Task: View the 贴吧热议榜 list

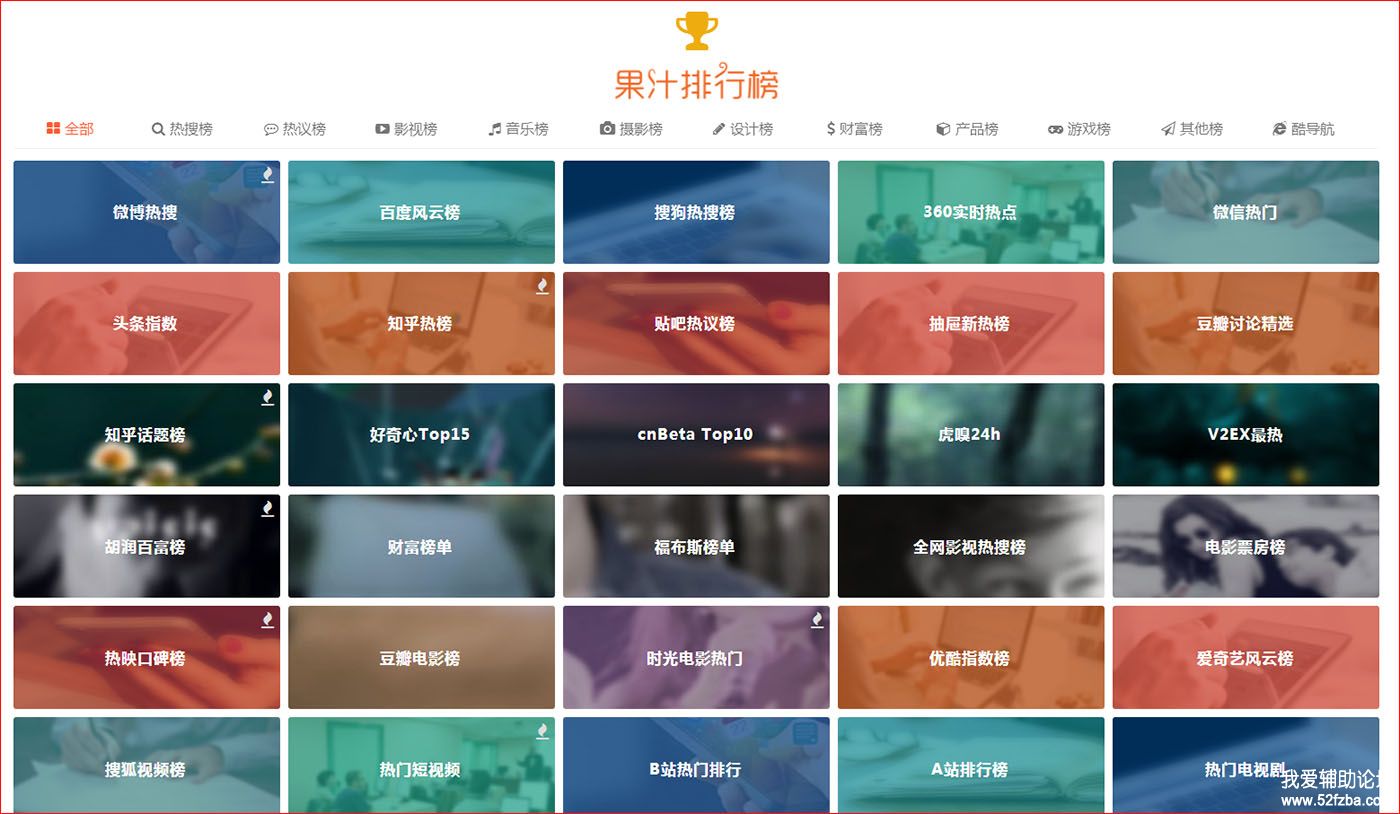Action: click(x=695, y=323)
